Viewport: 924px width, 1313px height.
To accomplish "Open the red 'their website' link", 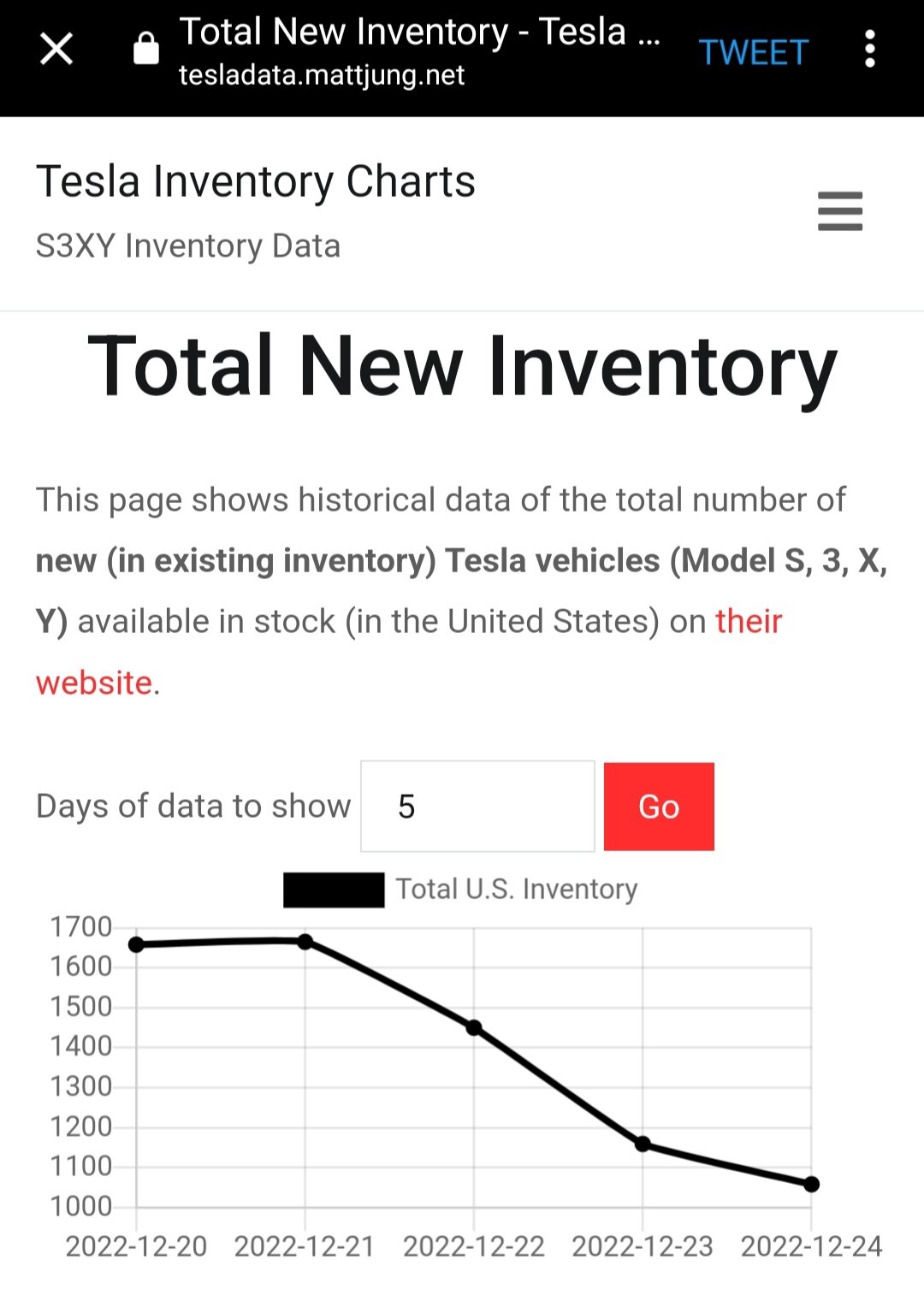I will (748, 622).
